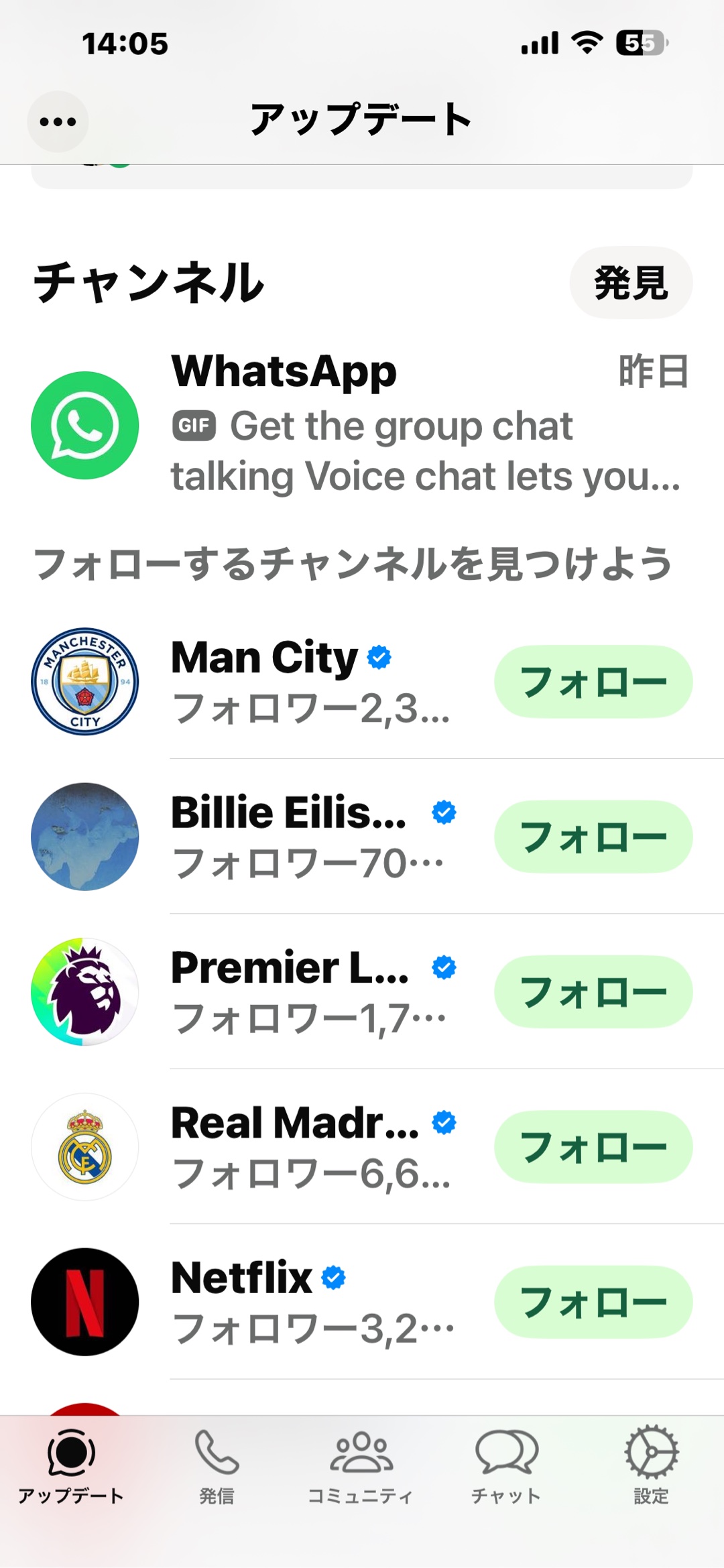Follow the Man City channel
Screen dimensions: 724x1568
tap(593, 682)
